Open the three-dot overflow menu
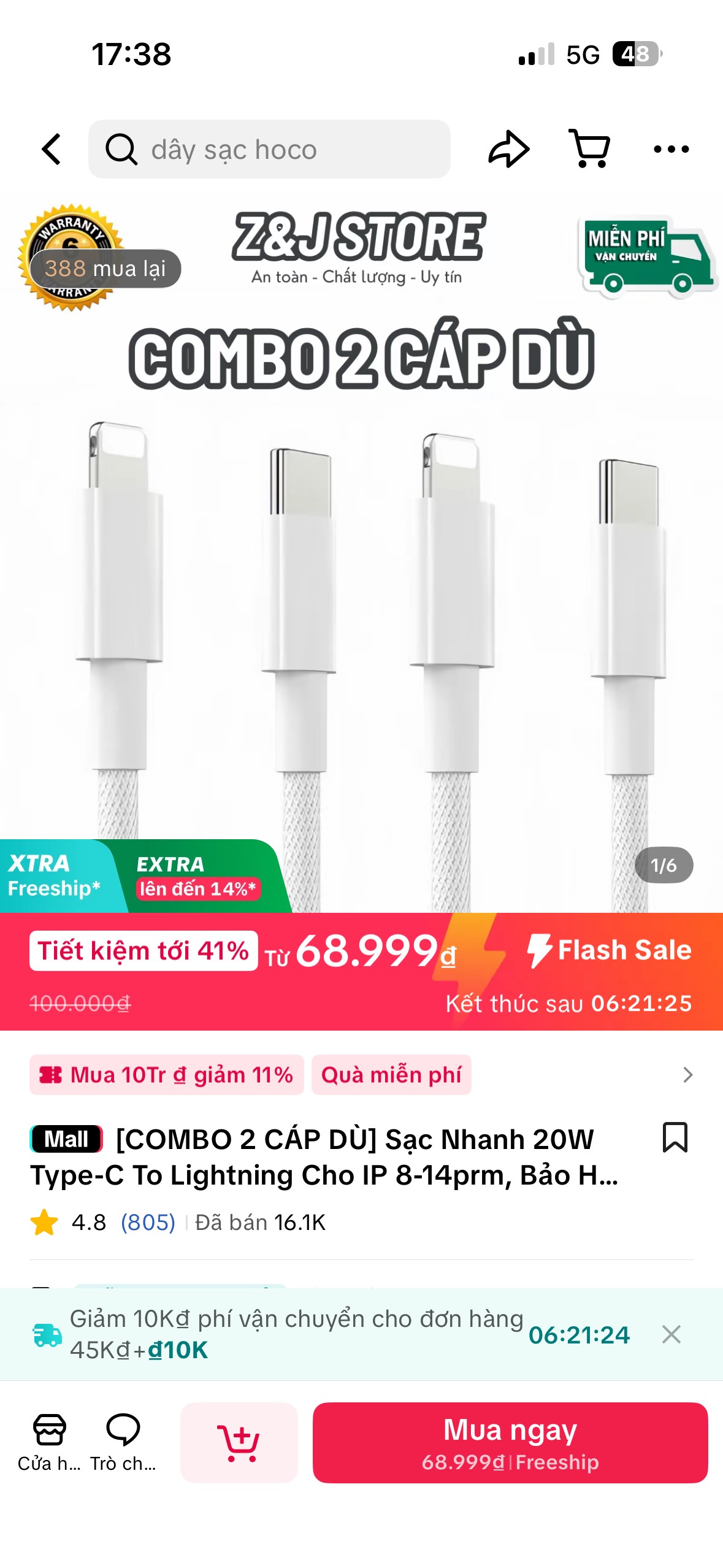The width and height of the screenshot is (723, 1568). (x=671, y=149)
